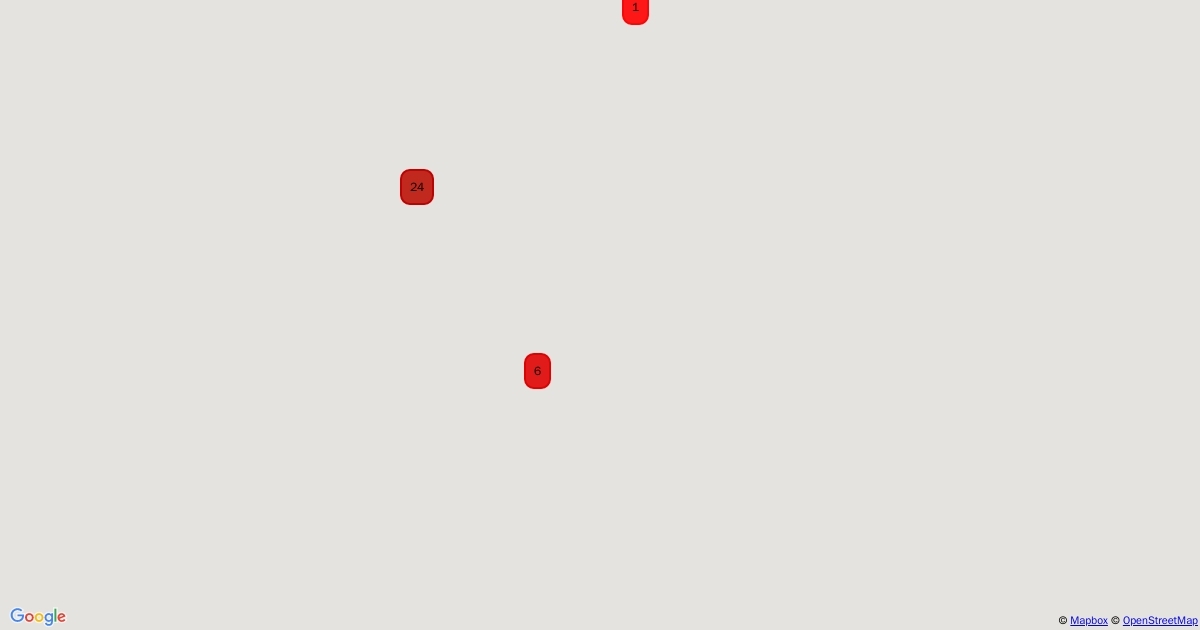Tap the map marker labeled 1
The height and width of the screenshot is (630, 1200).
point(635,9)
